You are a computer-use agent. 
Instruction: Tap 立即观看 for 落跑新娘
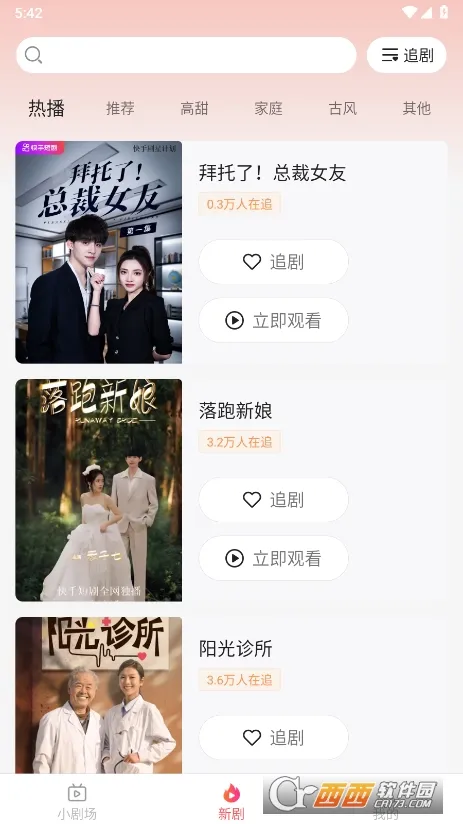tap(273, 558)
